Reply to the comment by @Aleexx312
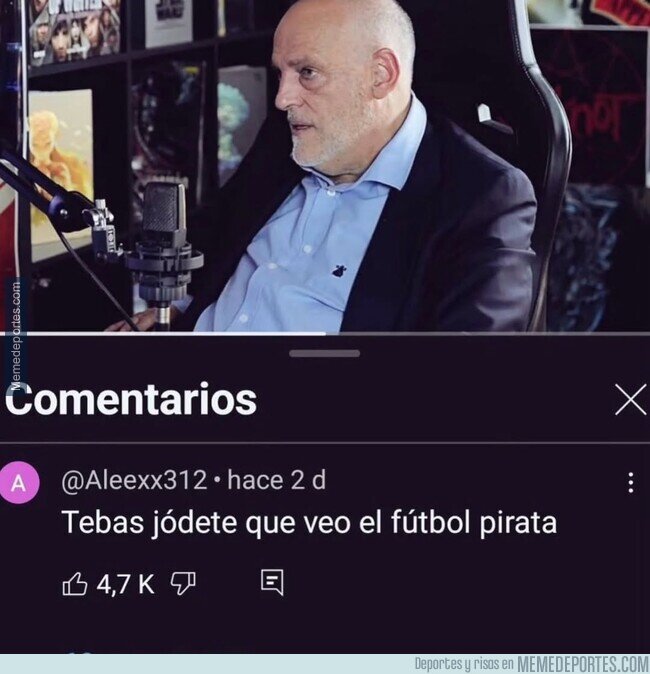This screenshot has height=674, width=650. pyautogui.click(x=272, y=583)
